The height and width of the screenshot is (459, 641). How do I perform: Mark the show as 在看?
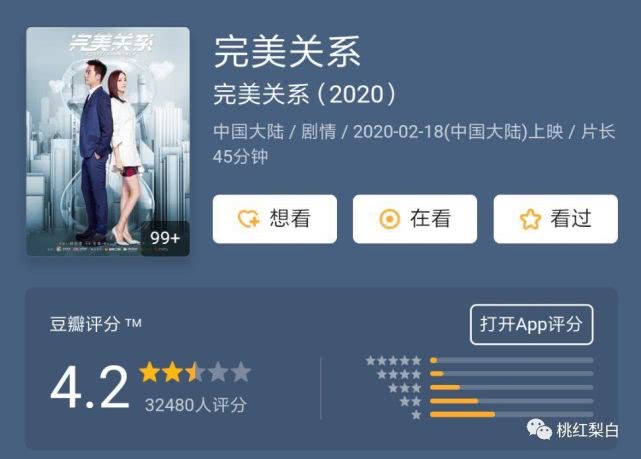(x=415, y=219)
